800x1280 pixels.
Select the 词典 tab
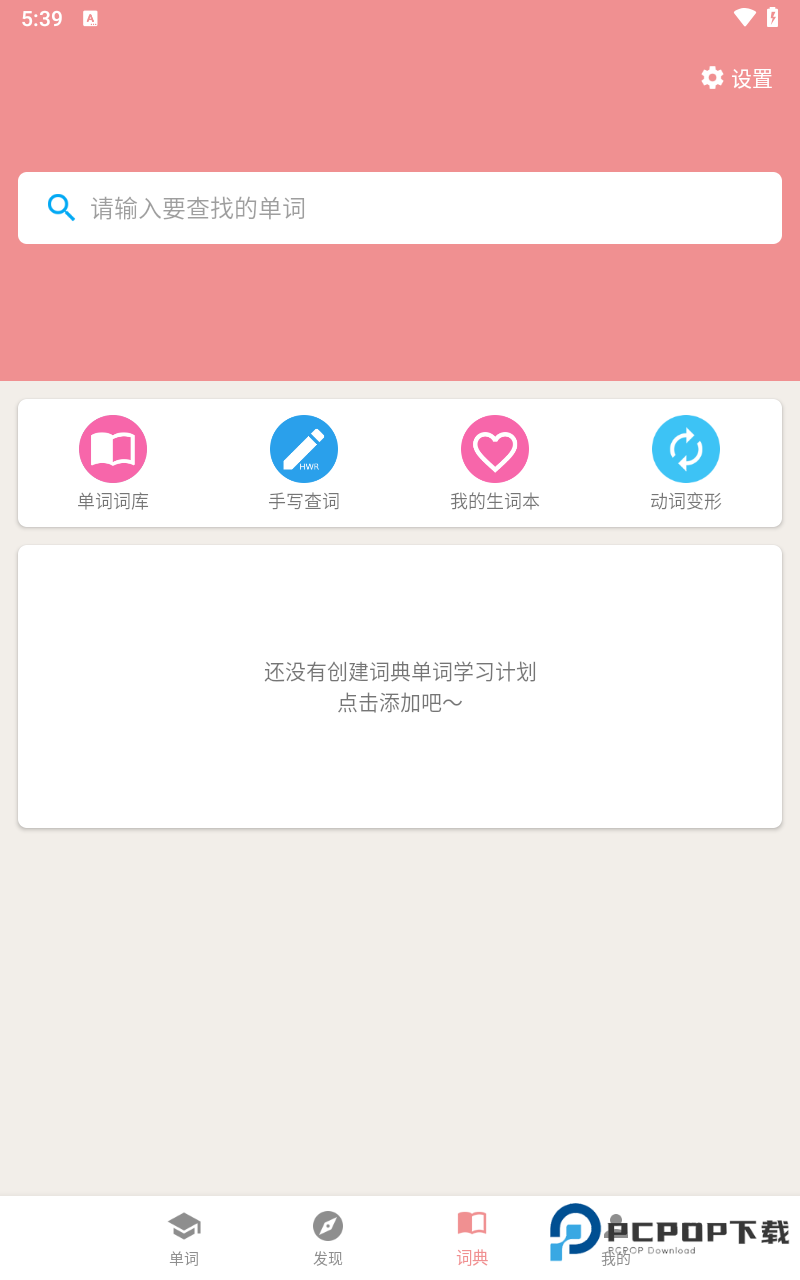point(472,1237)
